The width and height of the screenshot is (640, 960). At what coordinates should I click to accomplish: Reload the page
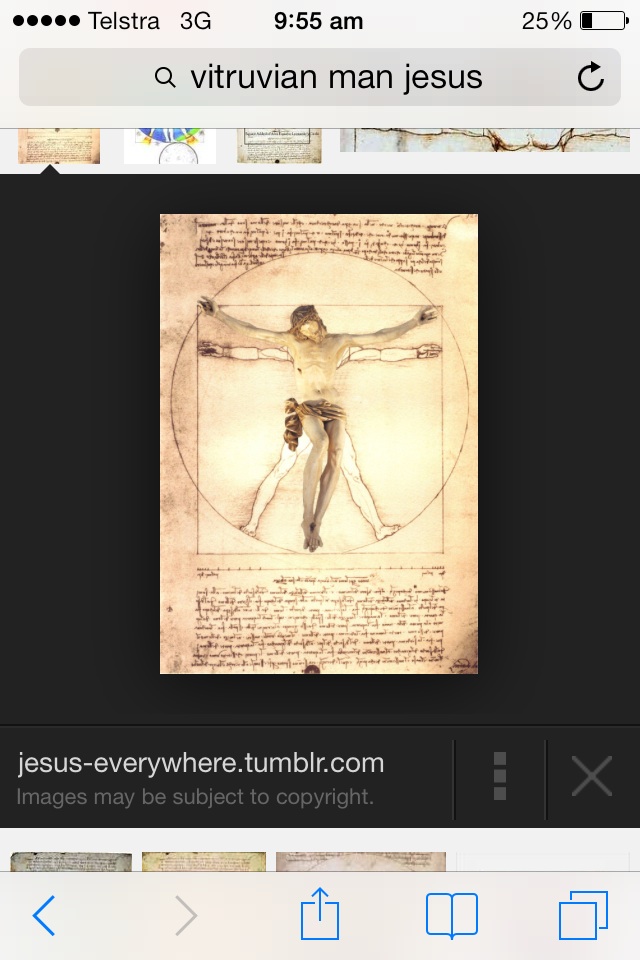591,77
